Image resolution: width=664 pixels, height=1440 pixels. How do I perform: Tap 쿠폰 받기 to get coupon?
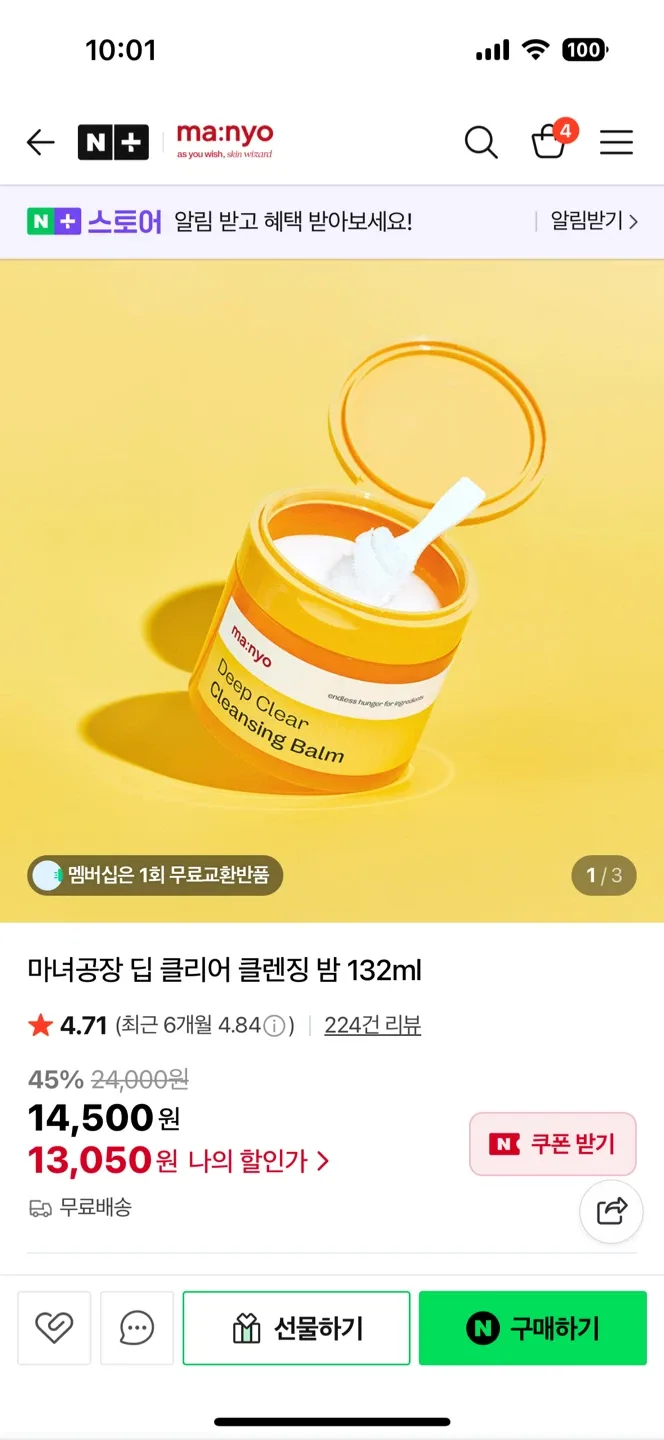pos(553,1144)
